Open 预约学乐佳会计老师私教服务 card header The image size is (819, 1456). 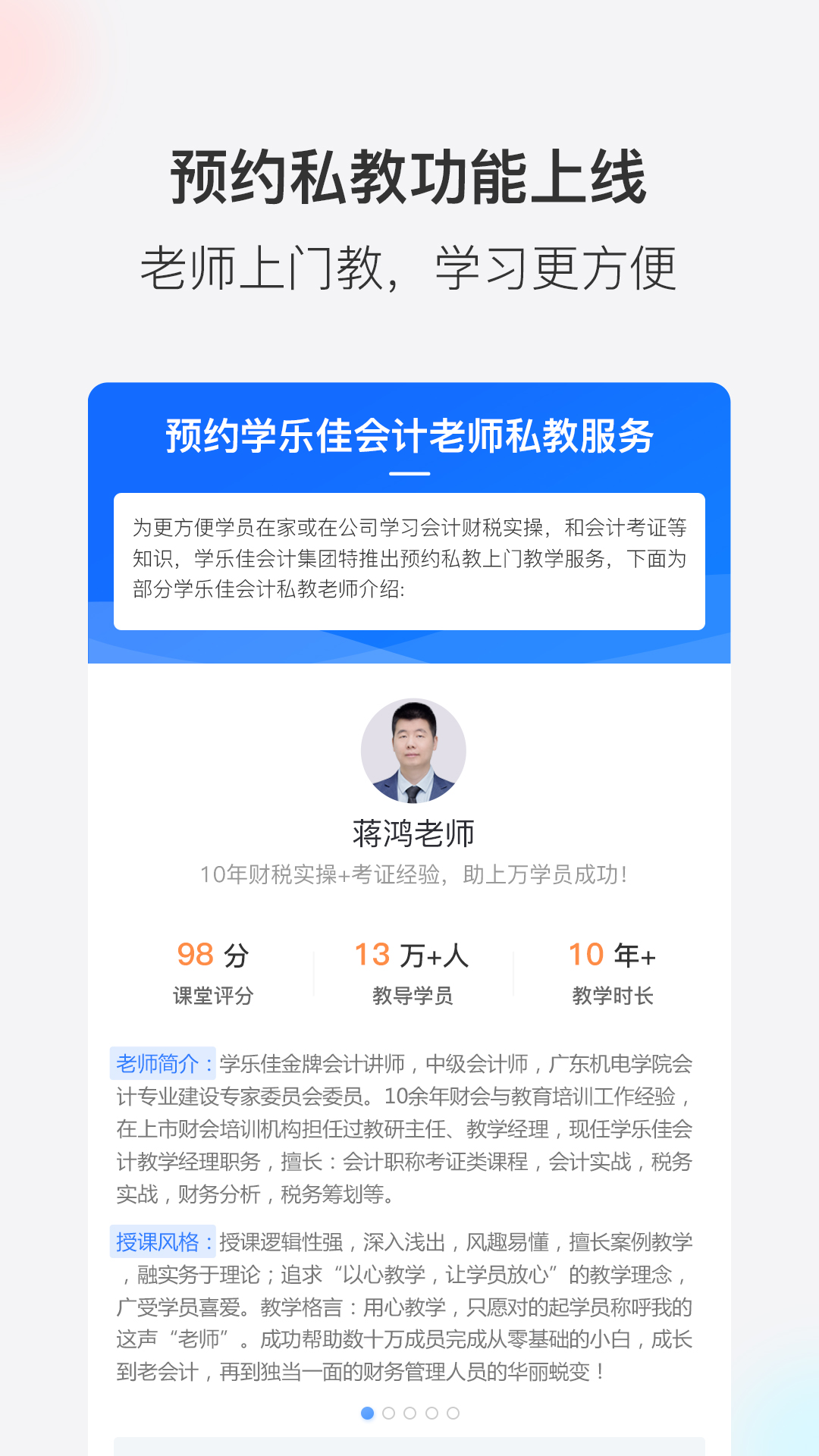(x=409, y=435)
